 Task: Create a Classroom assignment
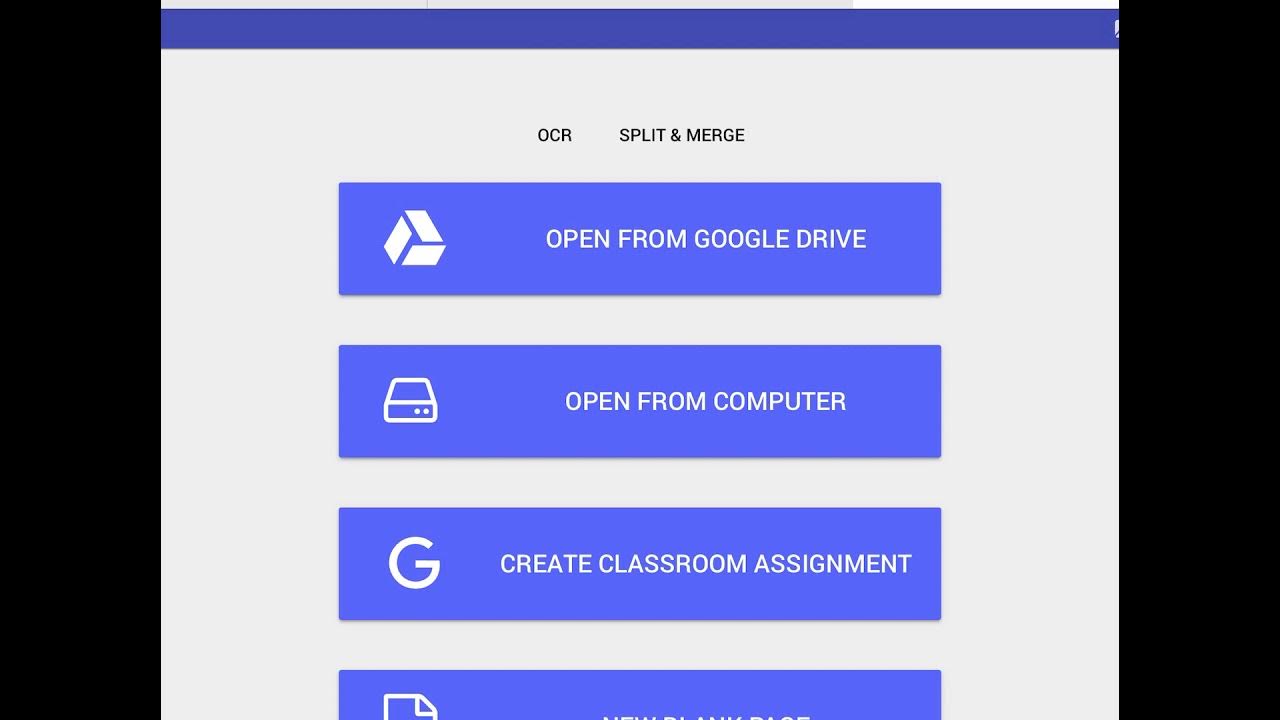[639, 564]
